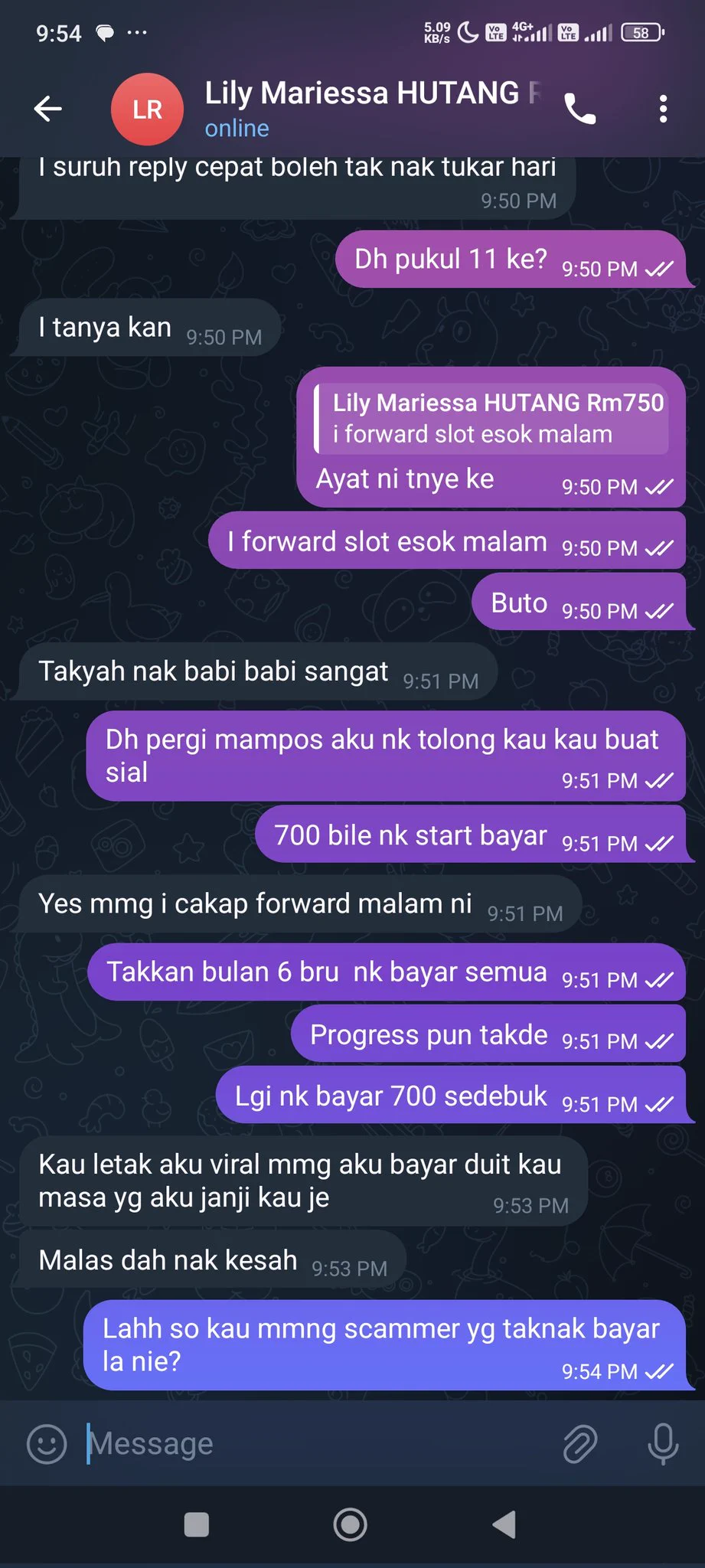
Task: Focus the Message text field
Action: 314,1444
